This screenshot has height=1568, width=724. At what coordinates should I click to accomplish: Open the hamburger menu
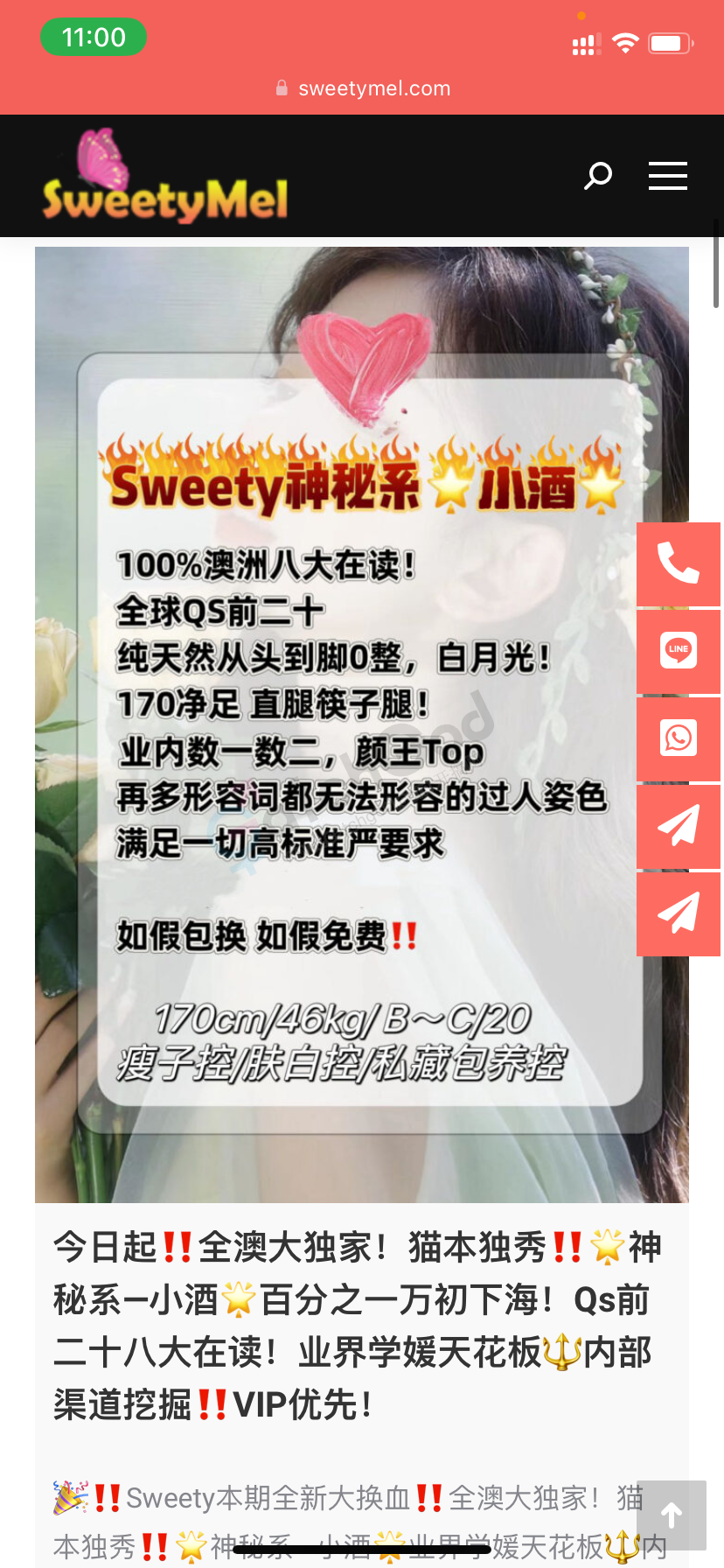[x=667, y=176]
